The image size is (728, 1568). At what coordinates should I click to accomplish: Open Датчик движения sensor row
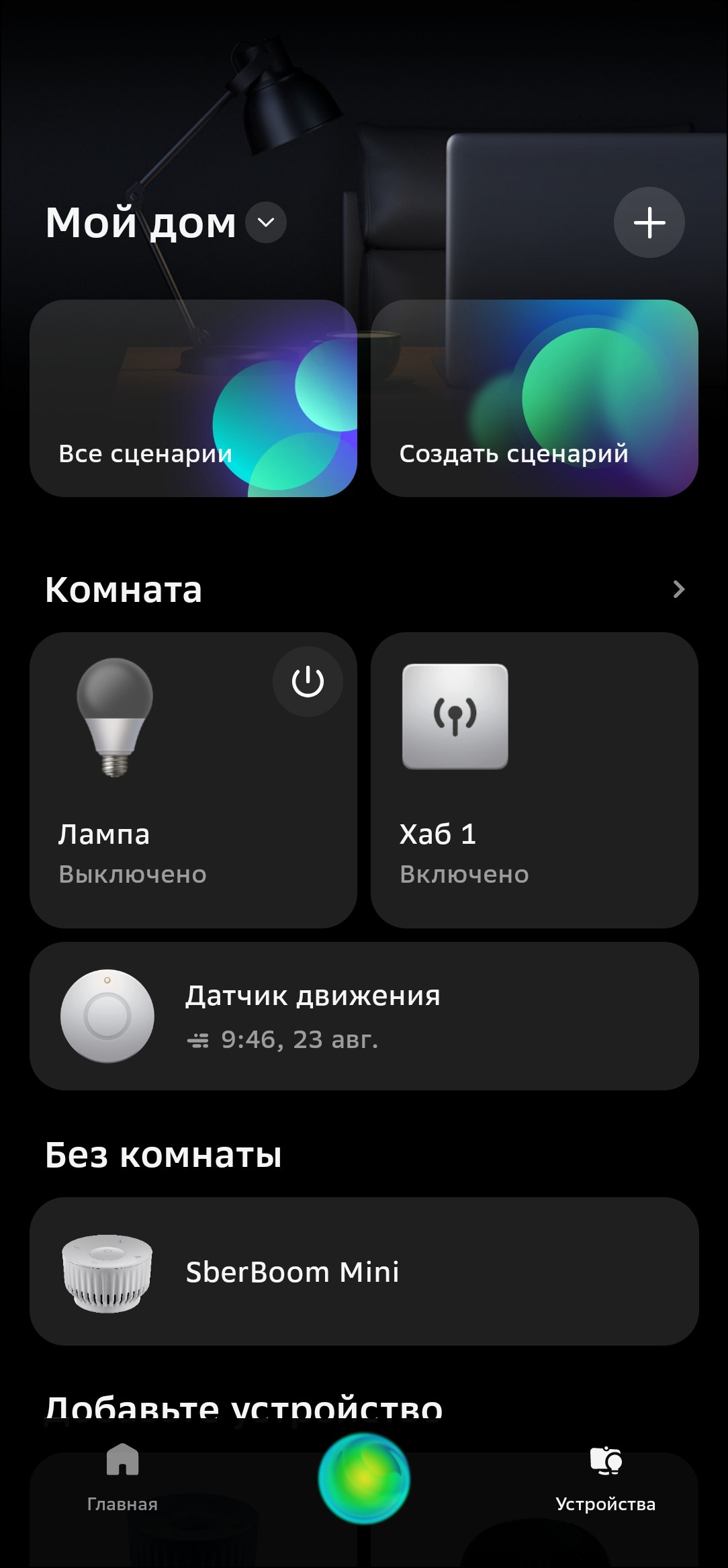click(364, 1016)
